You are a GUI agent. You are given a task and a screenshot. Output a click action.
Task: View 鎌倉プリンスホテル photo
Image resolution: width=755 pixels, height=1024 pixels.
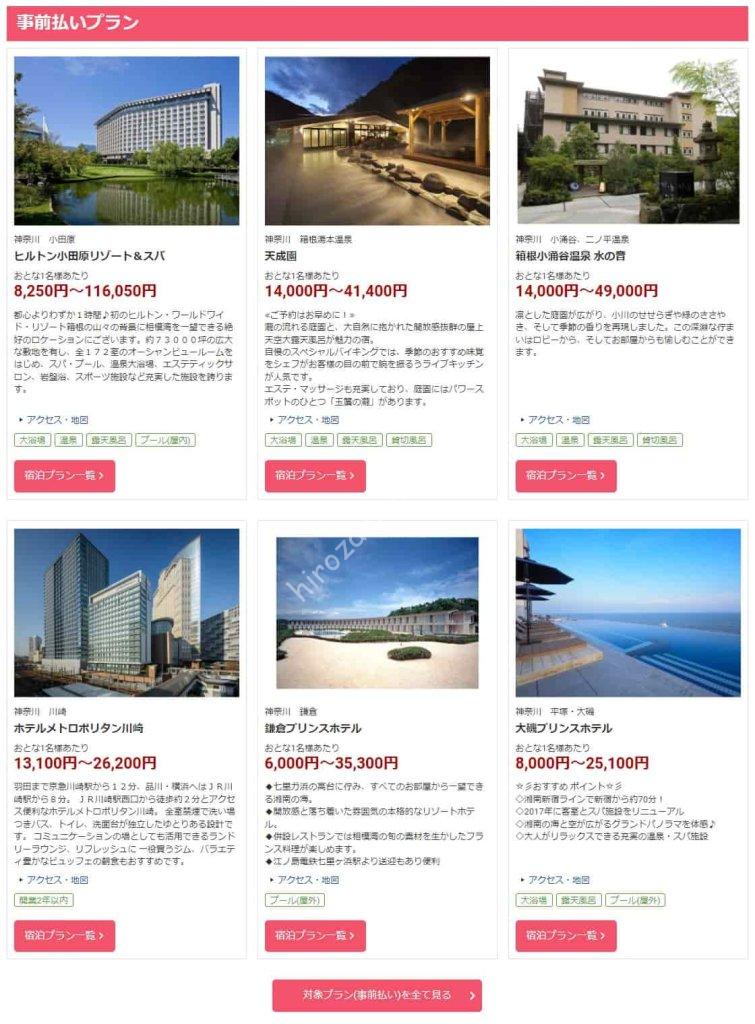(x=377, y=612)
